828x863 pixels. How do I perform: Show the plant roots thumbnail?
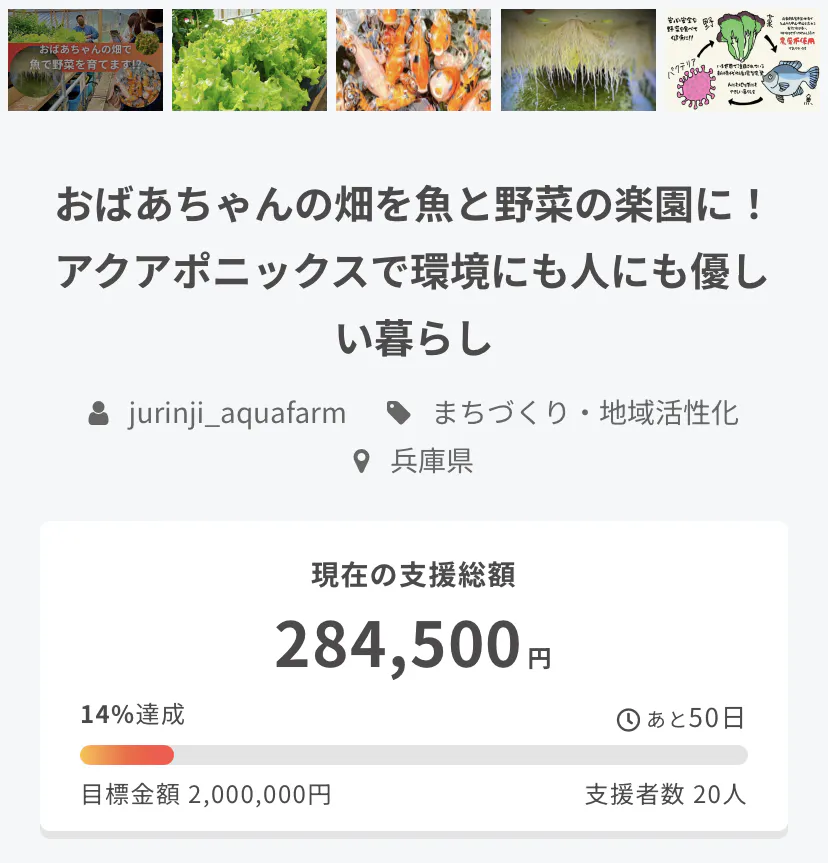tap(578, 60)
